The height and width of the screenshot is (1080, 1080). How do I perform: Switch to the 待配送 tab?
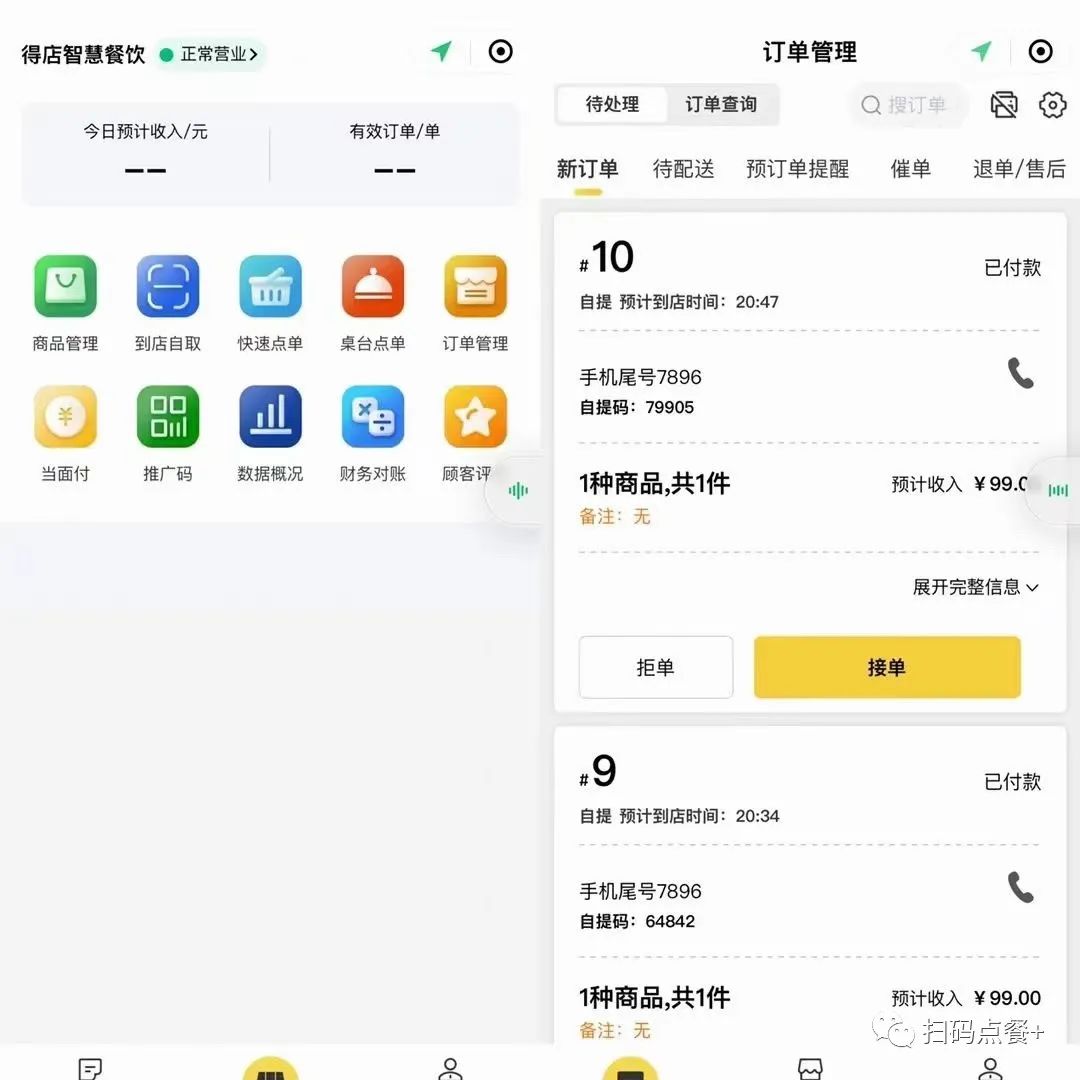pos(684,169)
